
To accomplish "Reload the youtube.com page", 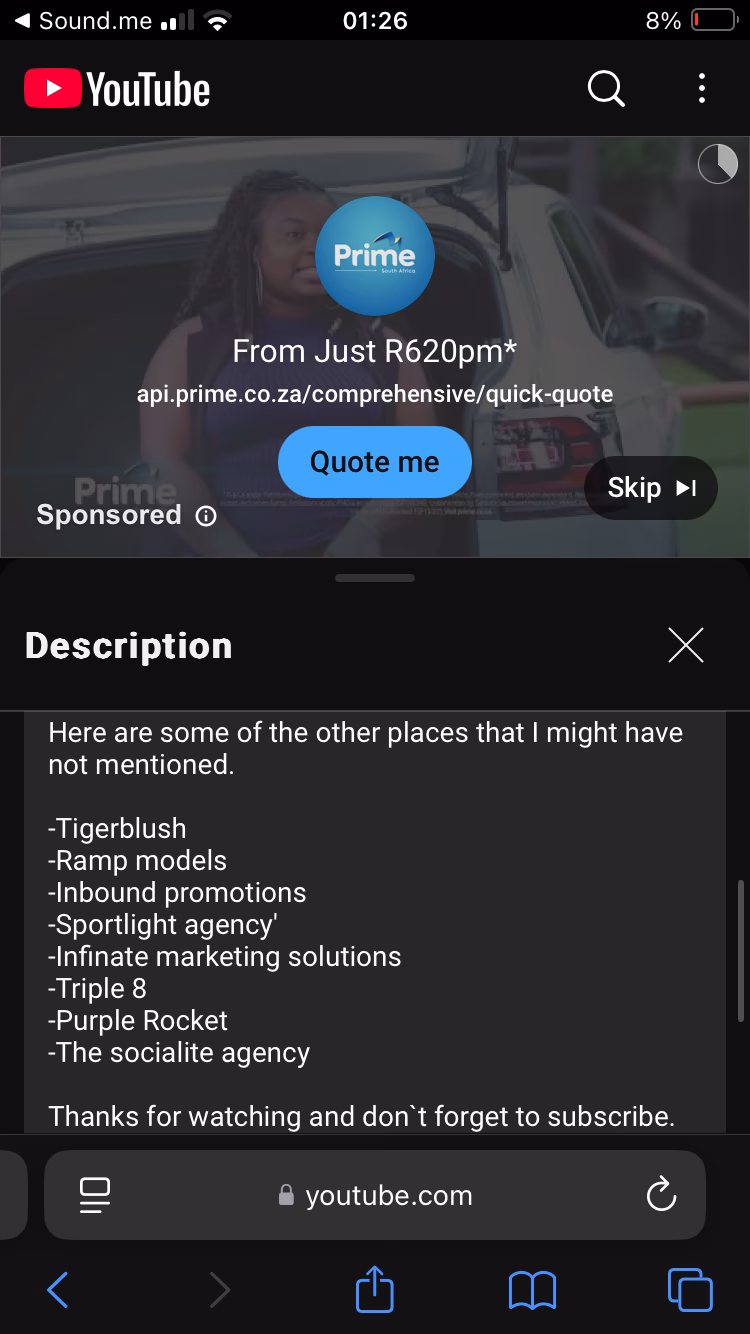I will (661, 1195).
